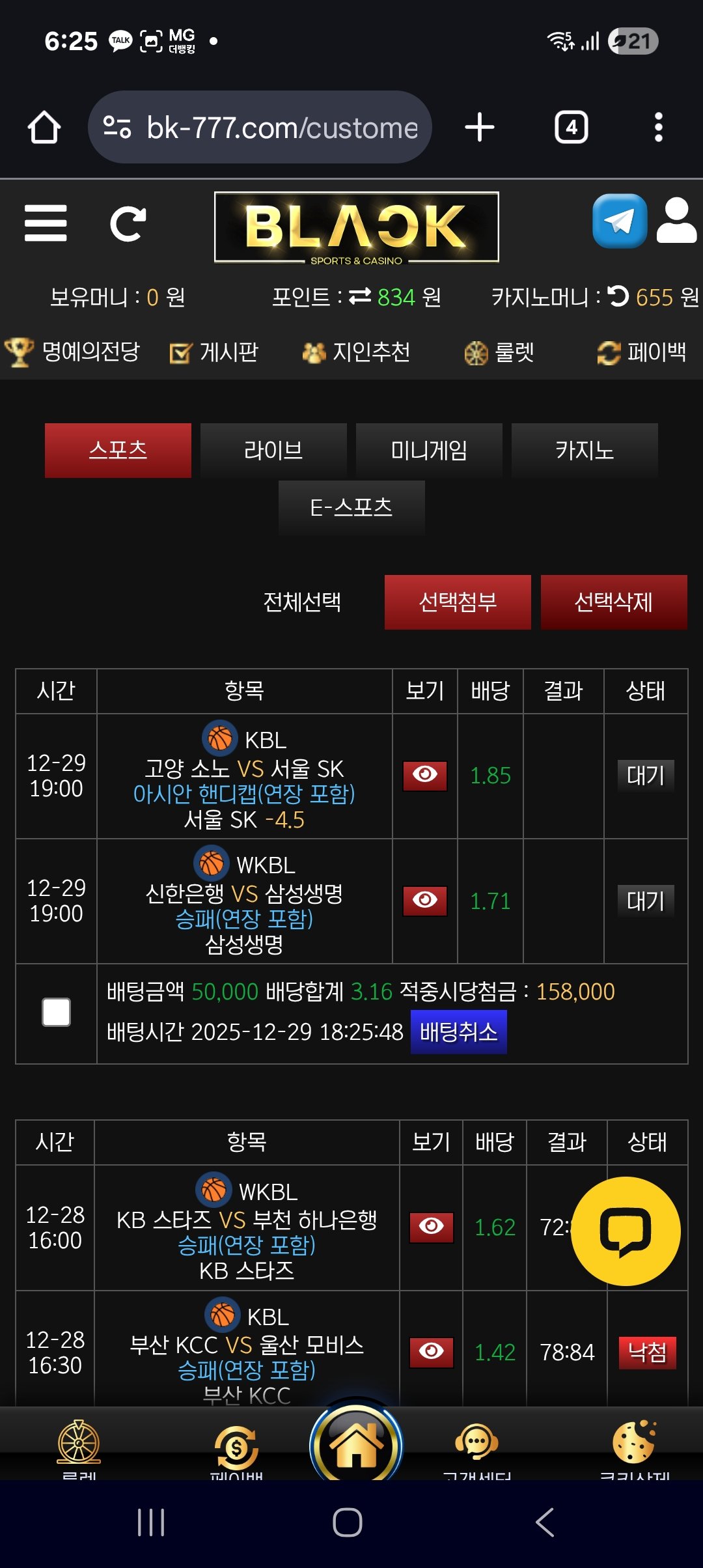View details of 고양 소노 VS 서울 SK
703x1568 pixels.
pos(425,776)
